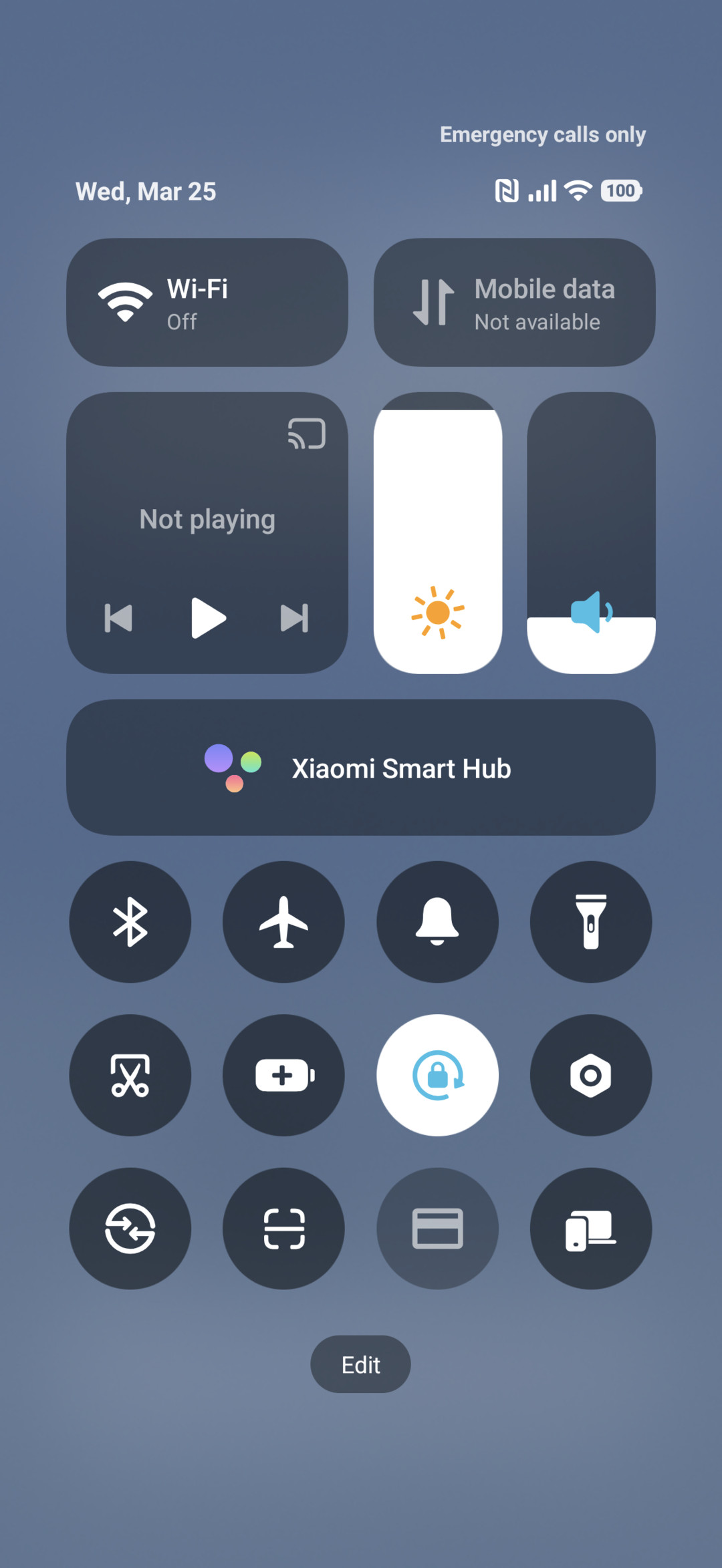The width and height of the screenshot is (722, 1568).
Task: Tap the Mobile data tile
Action: 514,303
